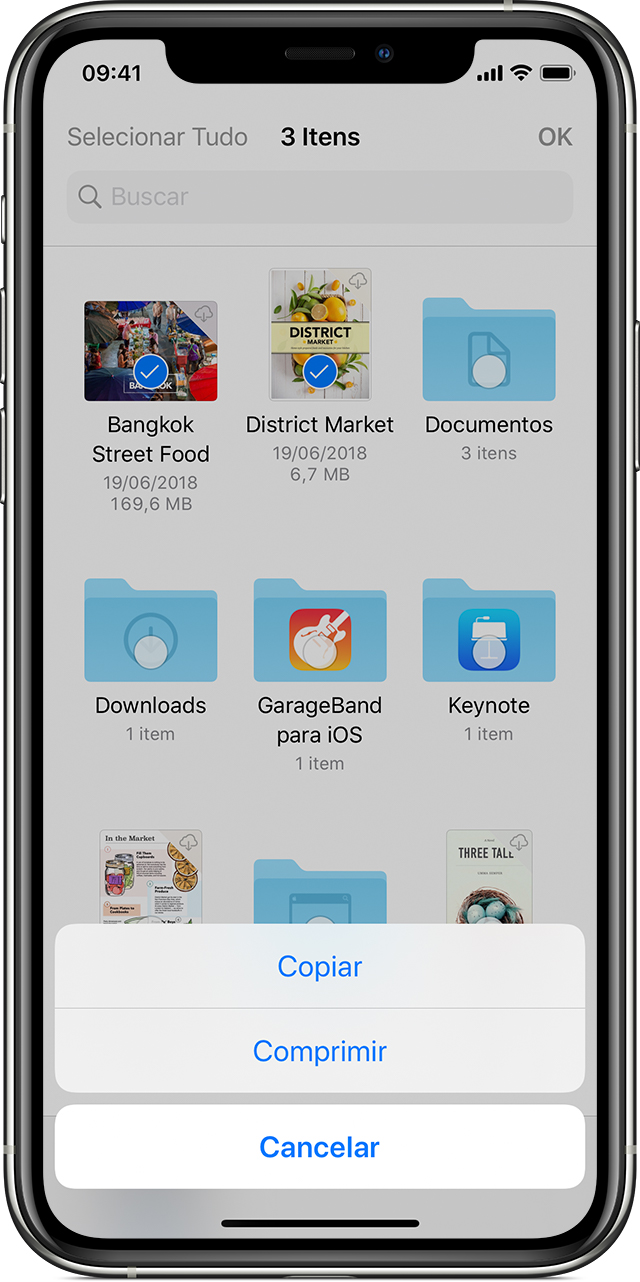This screenshot has height=1282, width=640.
Task: Select the Keynote folder
Action: [x=489, y=630]
